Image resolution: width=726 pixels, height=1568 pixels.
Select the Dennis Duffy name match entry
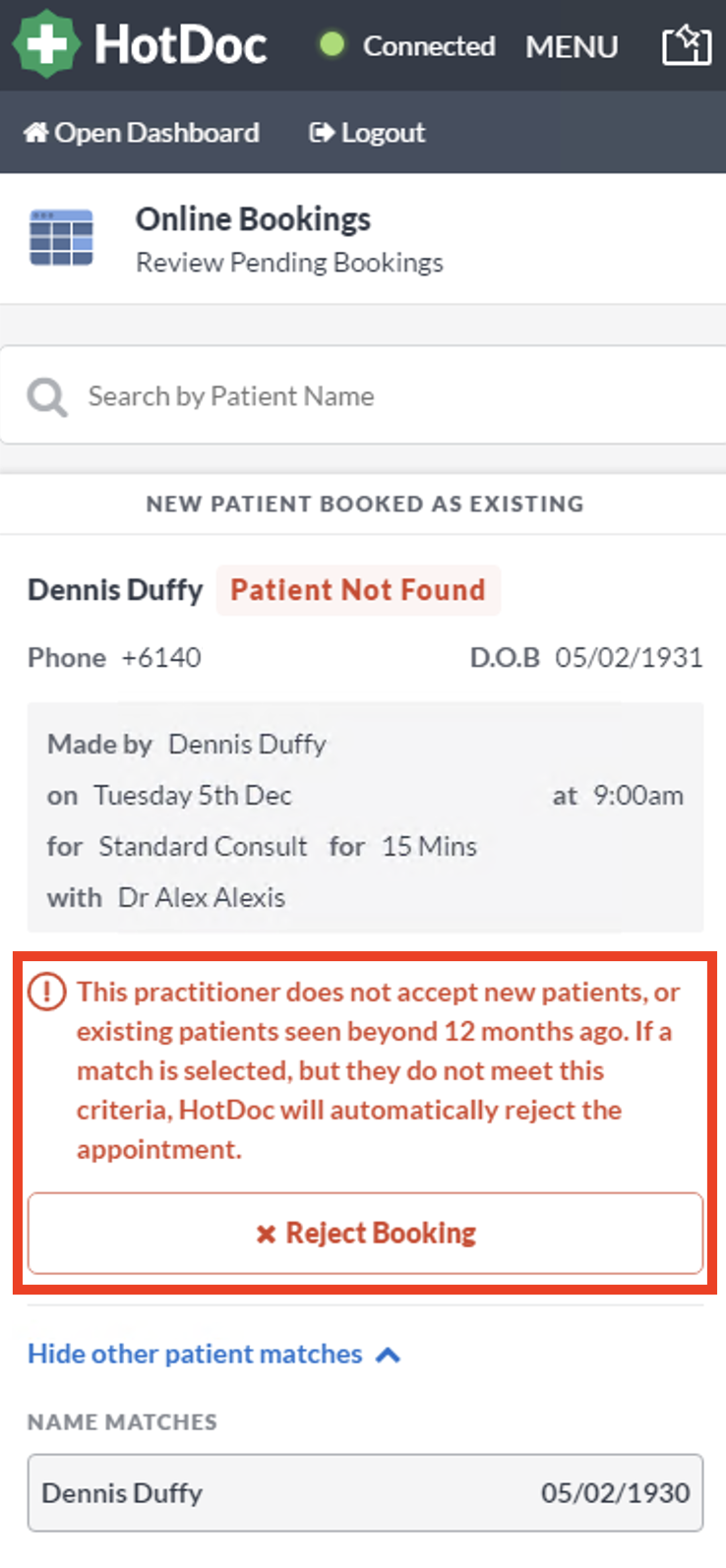click(363, 1492)
